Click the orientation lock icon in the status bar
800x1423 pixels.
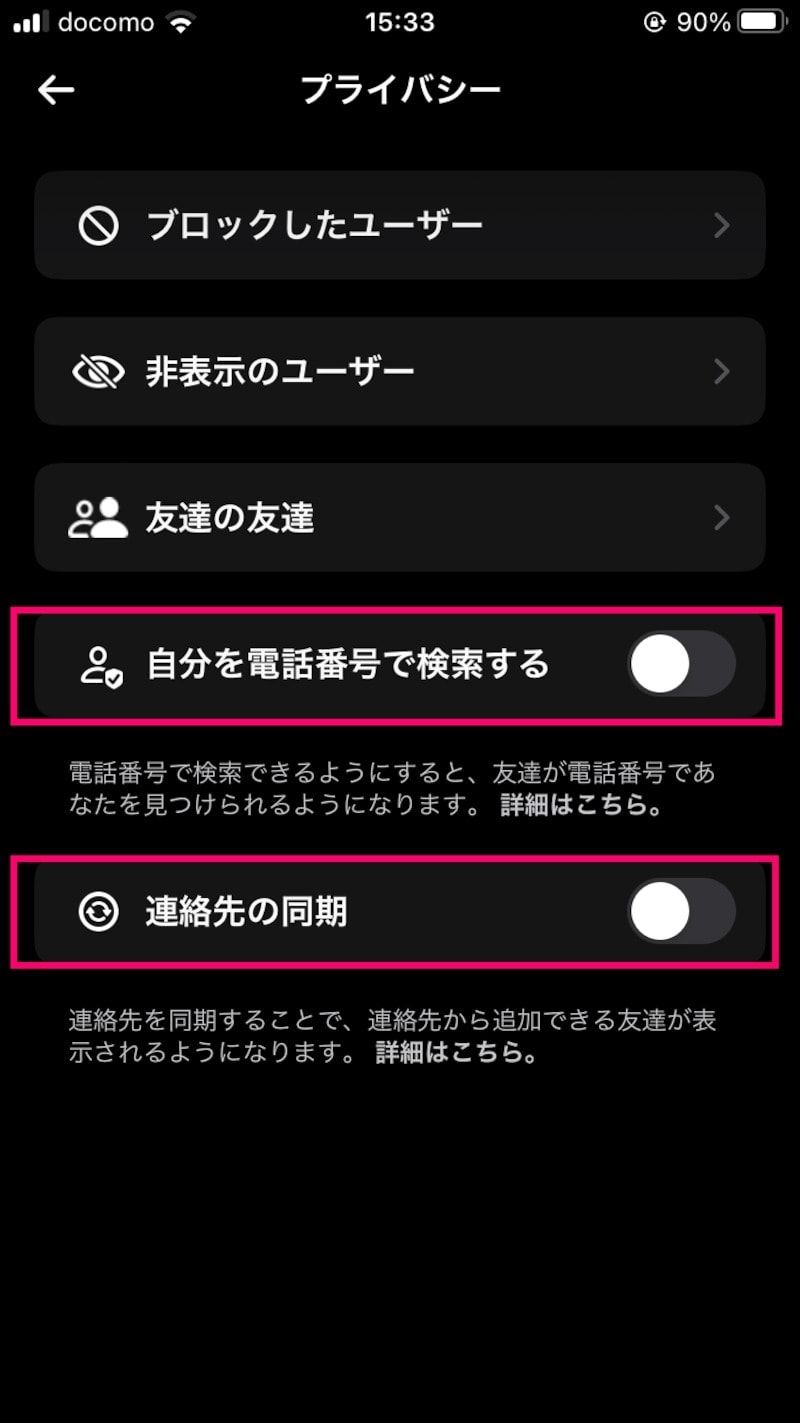[653, 22]
